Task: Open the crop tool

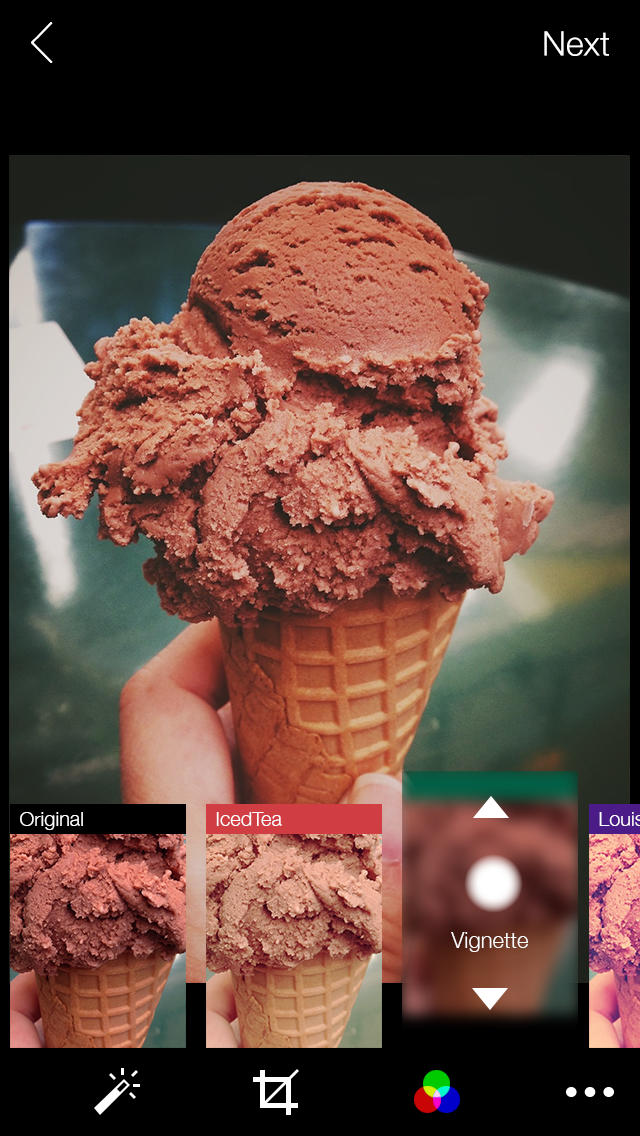Action: click(x=276, y=1091)
